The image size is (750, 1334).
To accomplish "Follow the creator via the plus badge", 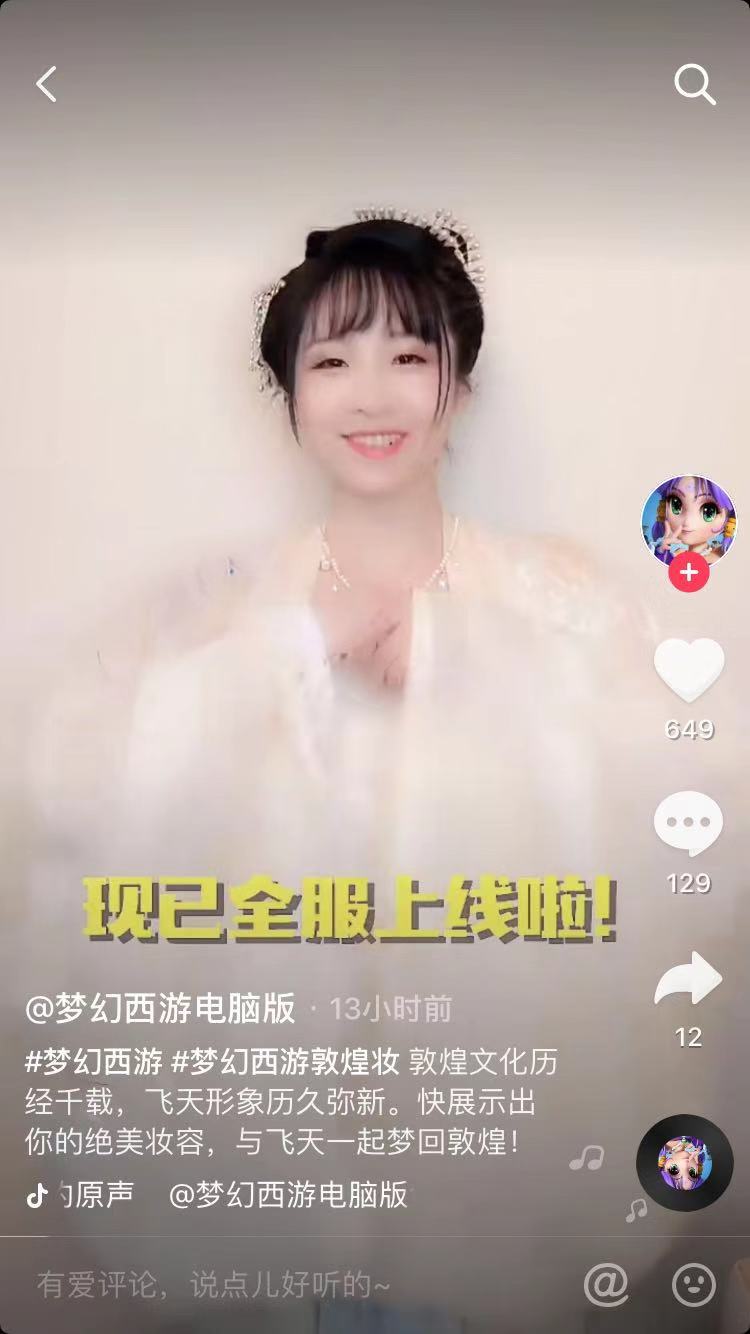I will pyautogui.click(x=688, y=573).
